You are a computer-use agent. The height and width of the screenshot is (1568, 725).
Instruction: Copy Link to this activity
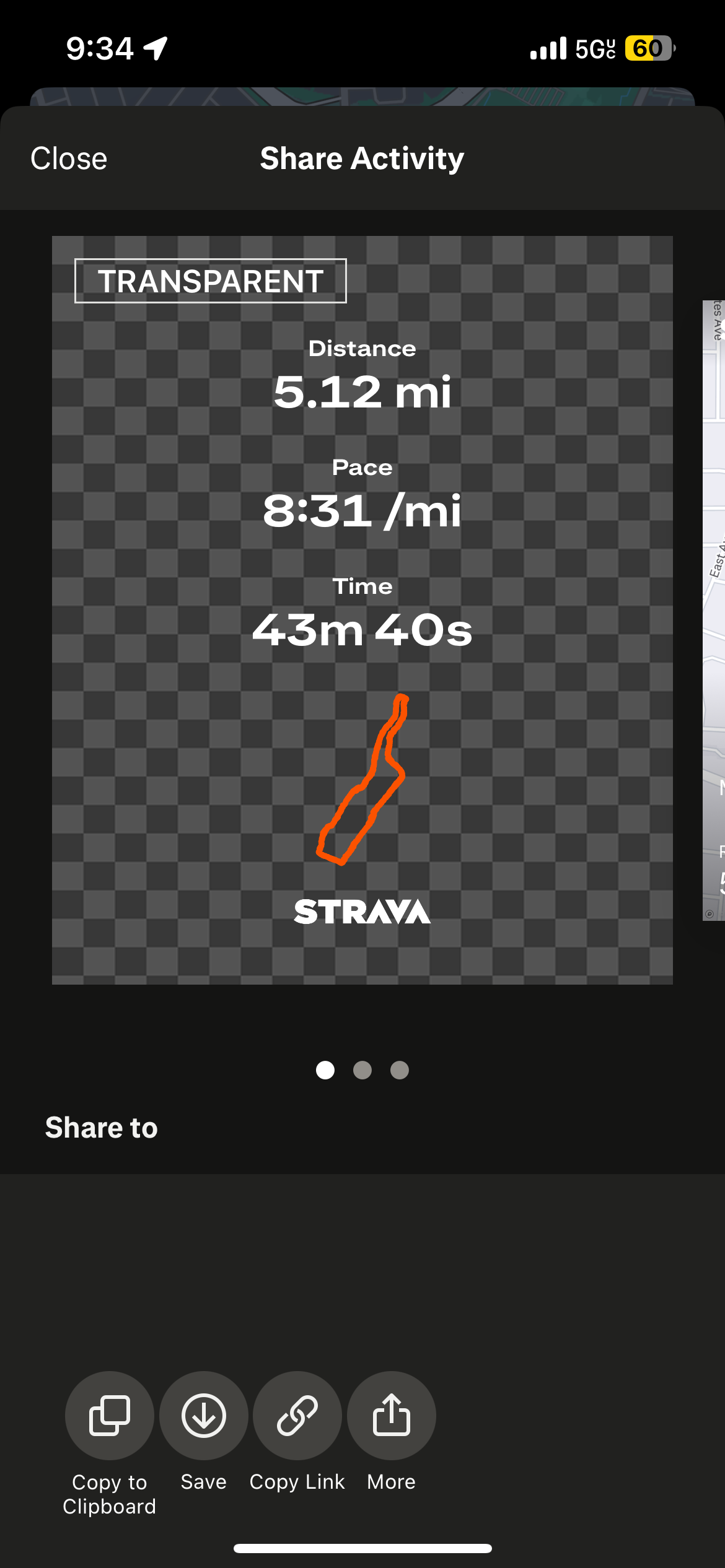[297, 1416]
